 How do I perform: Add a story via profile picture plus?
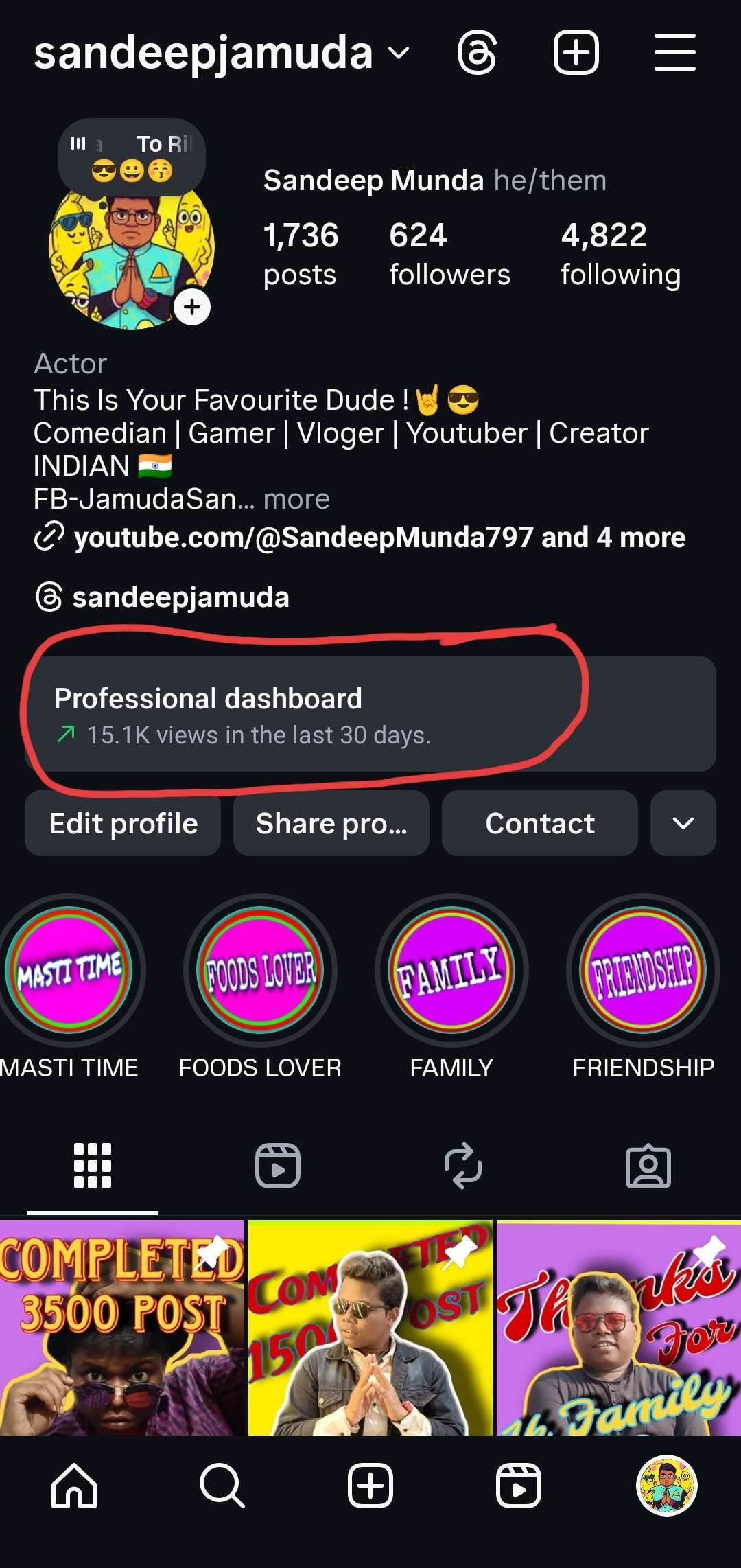click(192, 307)
